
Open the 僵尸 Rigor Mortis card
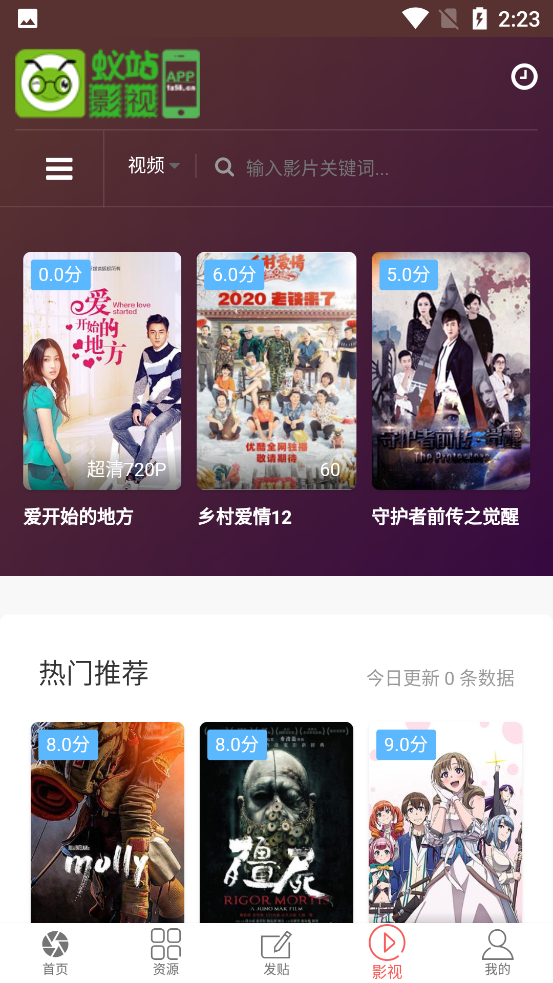click(276, 822)
